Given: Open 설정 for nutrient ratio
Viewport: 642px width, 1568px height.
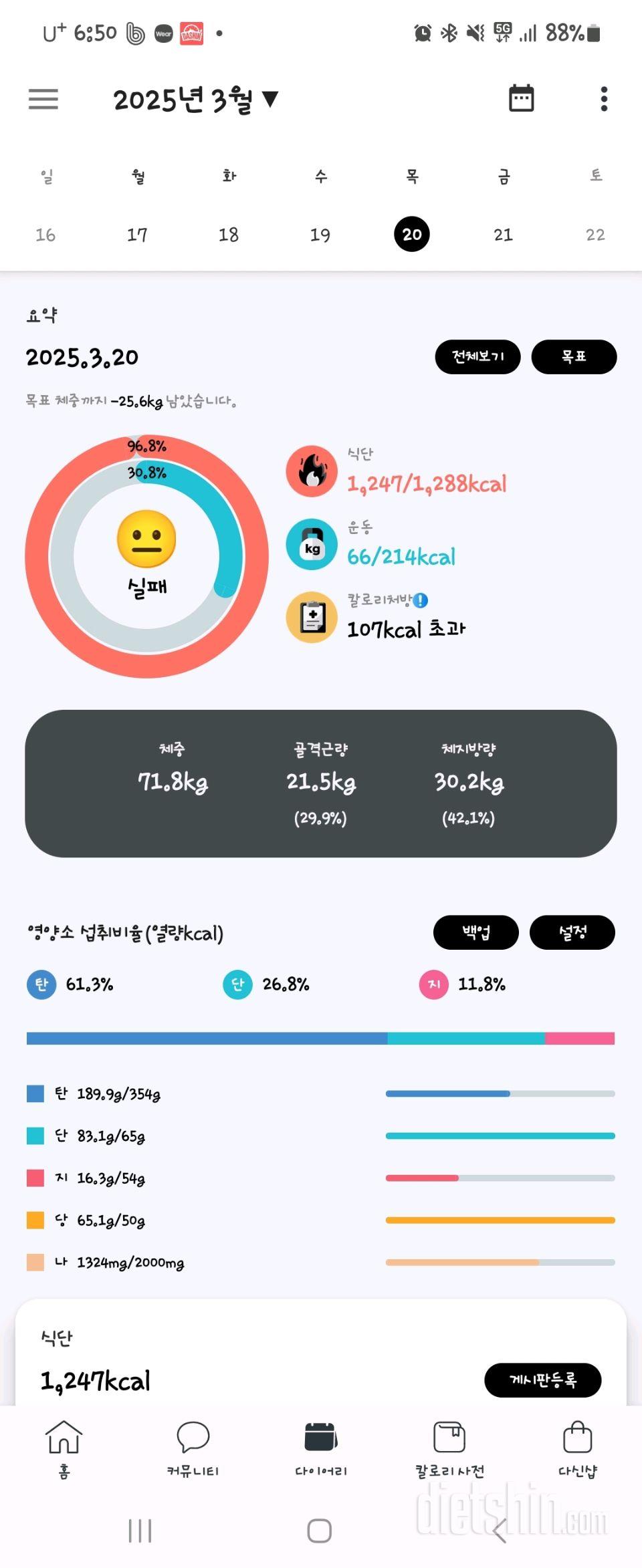Looking at the screenshot, I should point(572,932).
